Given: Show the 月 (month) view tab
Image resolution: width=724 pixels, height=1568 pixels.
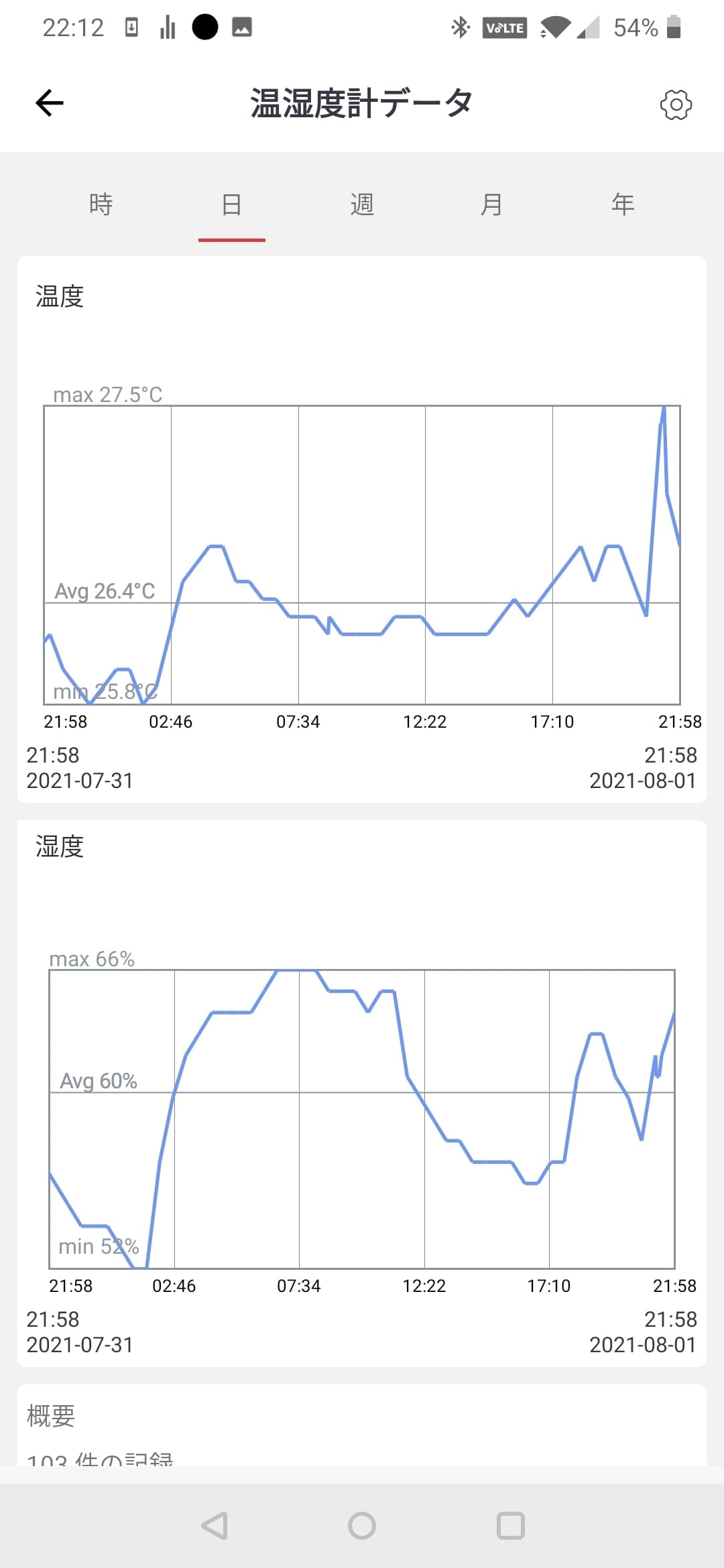Looking at the screenshot, I should pos(492,204).
